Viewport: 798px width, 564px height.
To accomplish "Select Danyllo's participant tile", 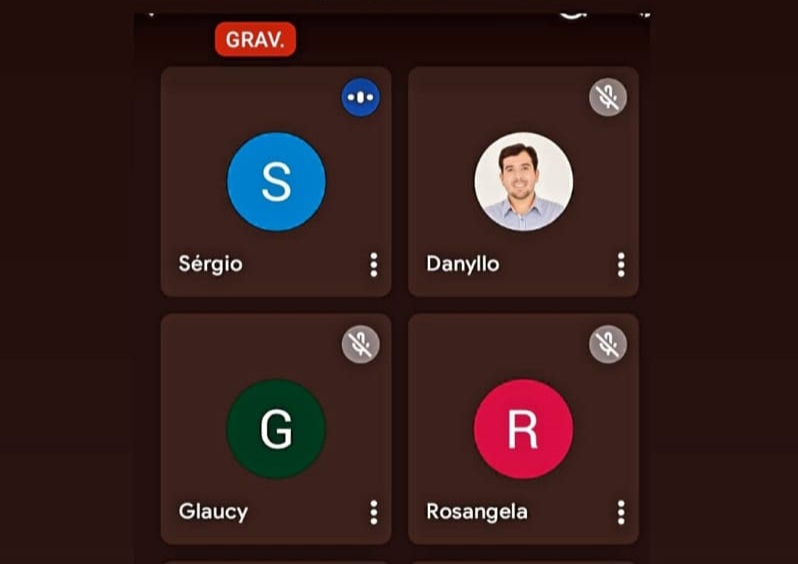I will (x=523, y=182).
